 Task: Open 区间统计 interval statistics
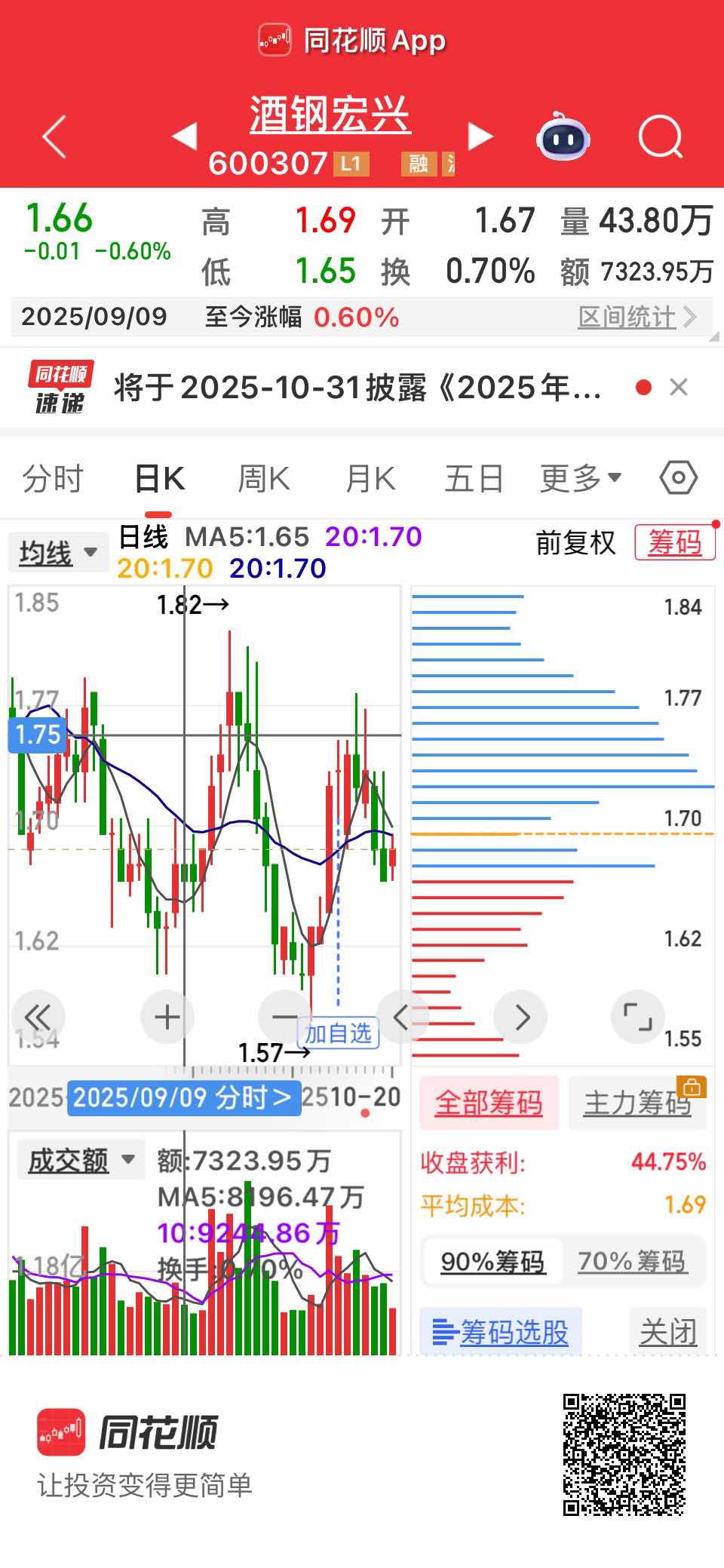tap(636, 318)
